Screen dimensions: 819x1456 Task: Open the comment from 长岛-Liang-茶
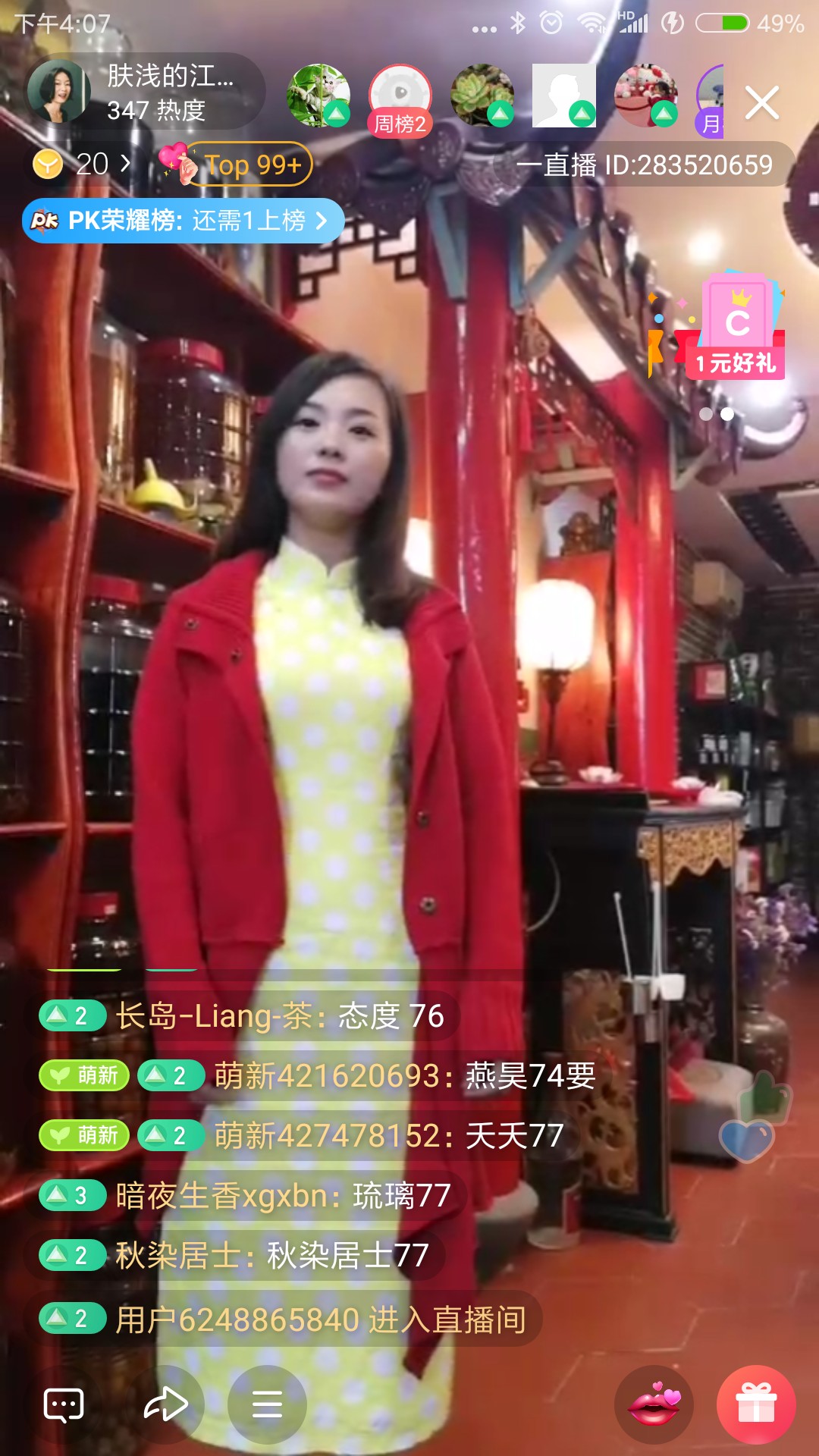pyautogui.click(x=243, y=1016)
